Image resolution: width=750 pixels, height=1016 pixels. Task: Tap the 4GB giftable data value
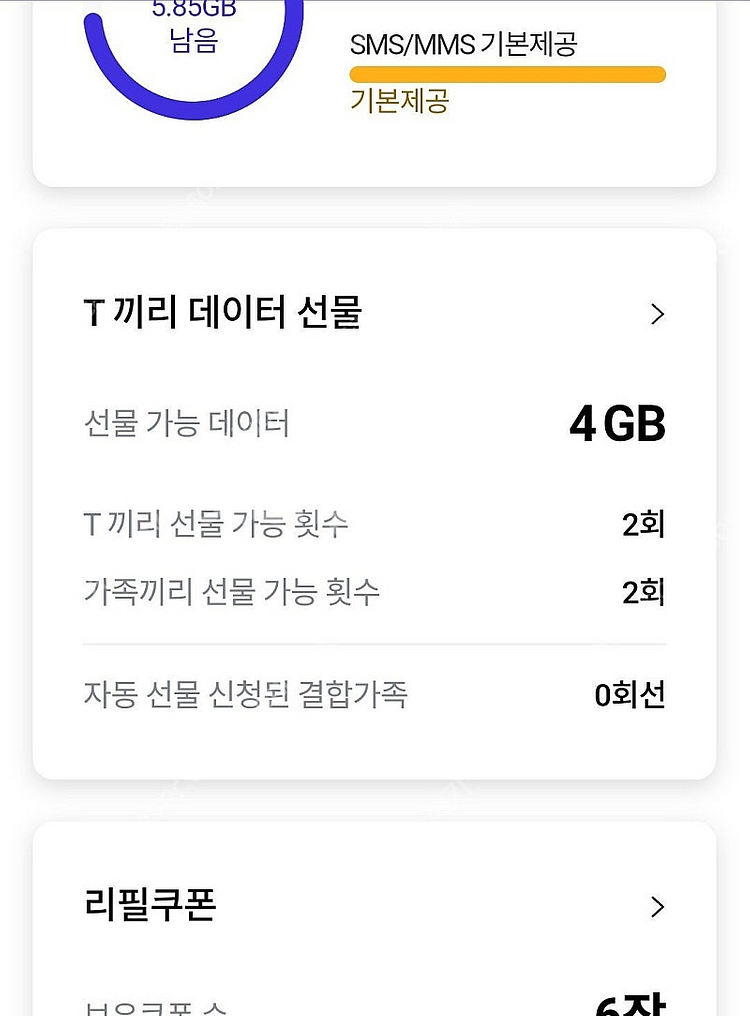[617, 423]
